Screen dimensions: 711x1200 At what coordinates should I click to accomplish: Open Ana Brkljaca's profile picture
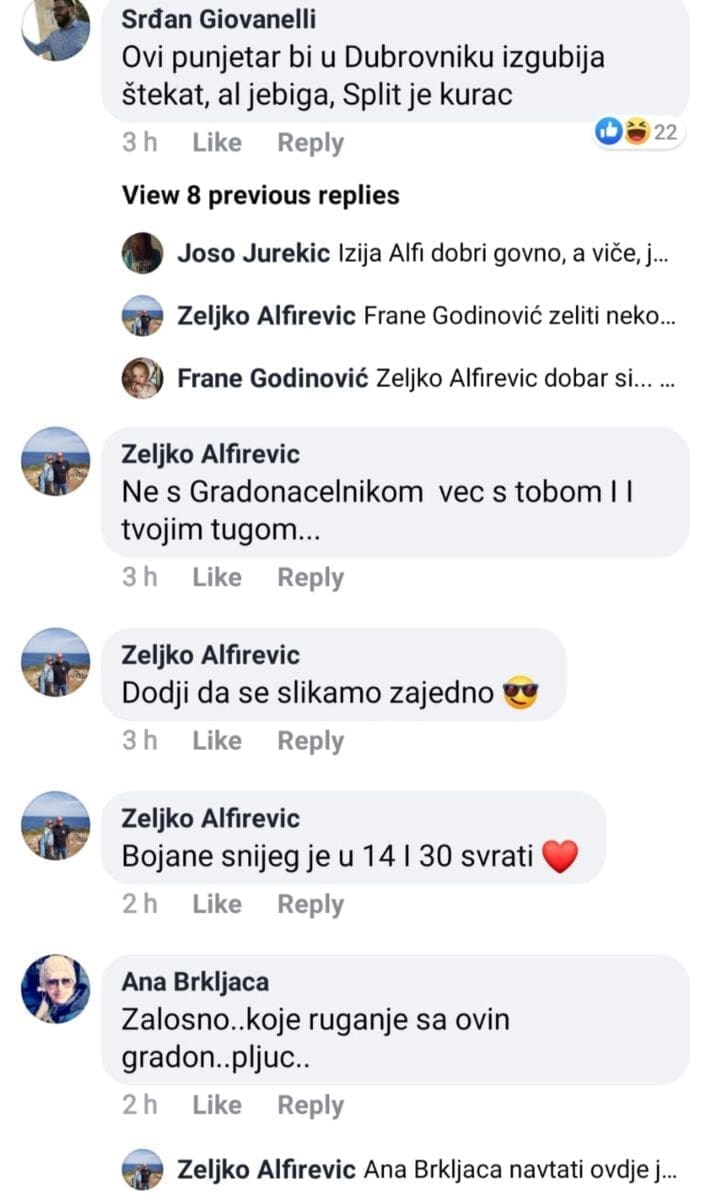[56, 988]
